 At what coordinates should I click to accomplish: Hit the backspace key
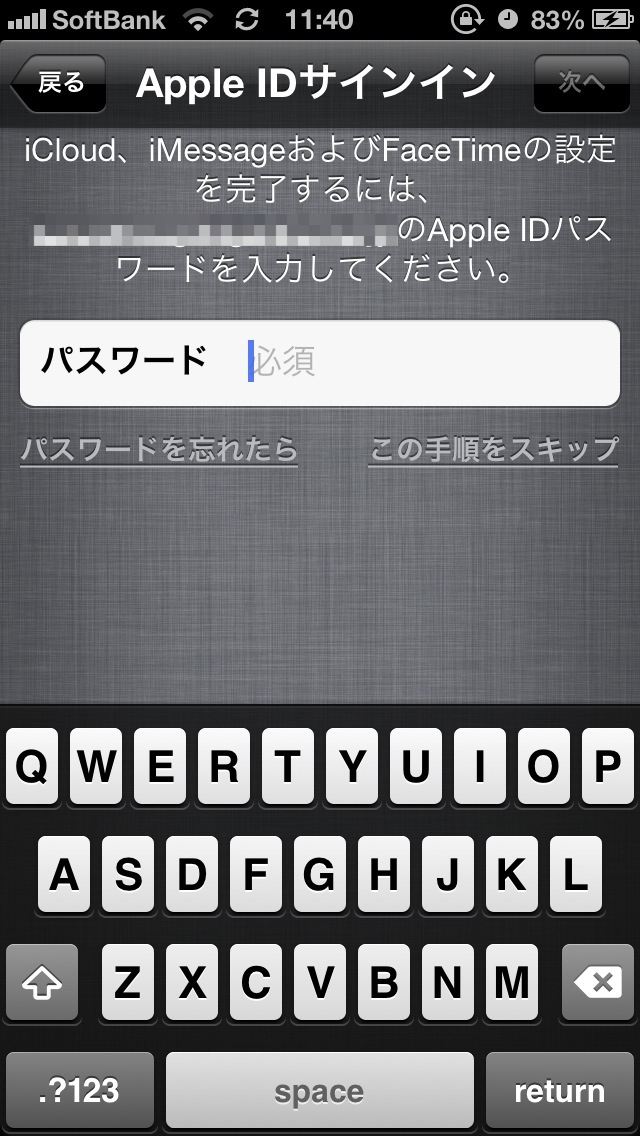(x=598, y=984)
